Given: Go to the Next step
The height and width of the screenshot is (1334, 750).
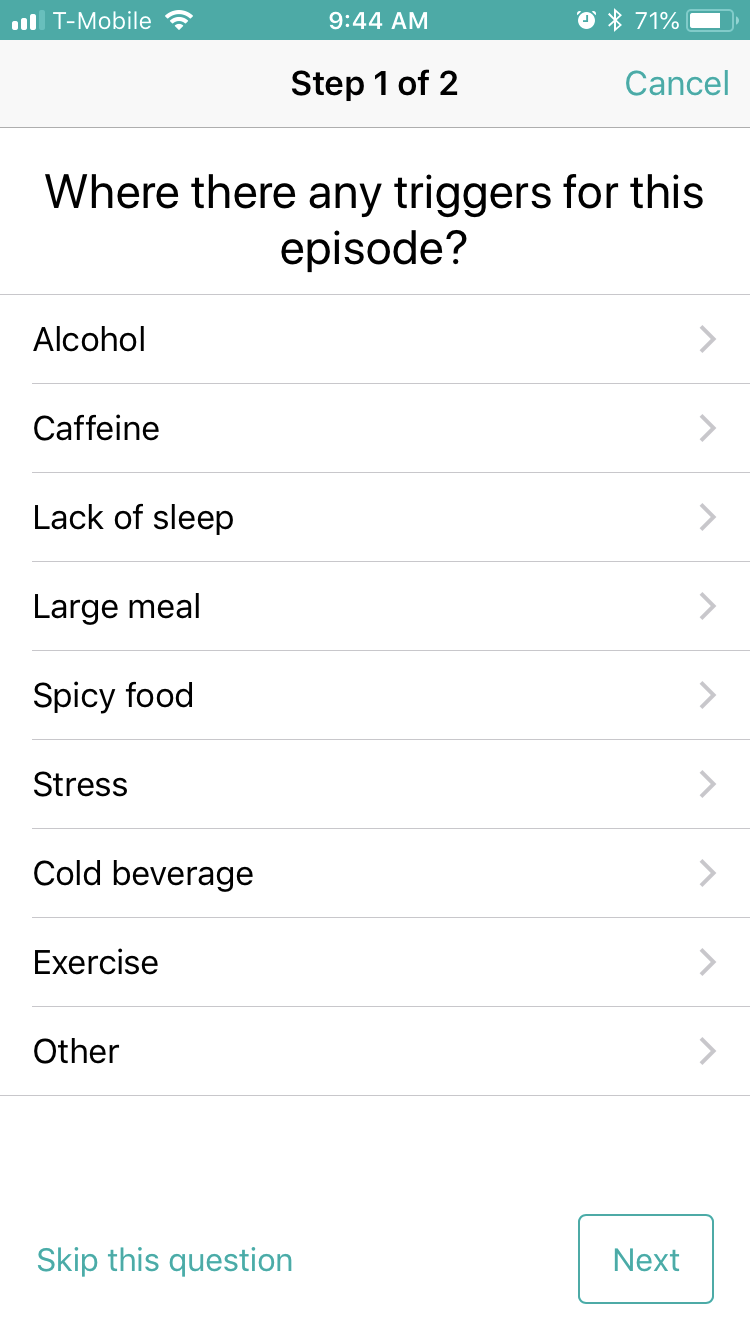Looking at the screenshot, I should point(646,1260).
